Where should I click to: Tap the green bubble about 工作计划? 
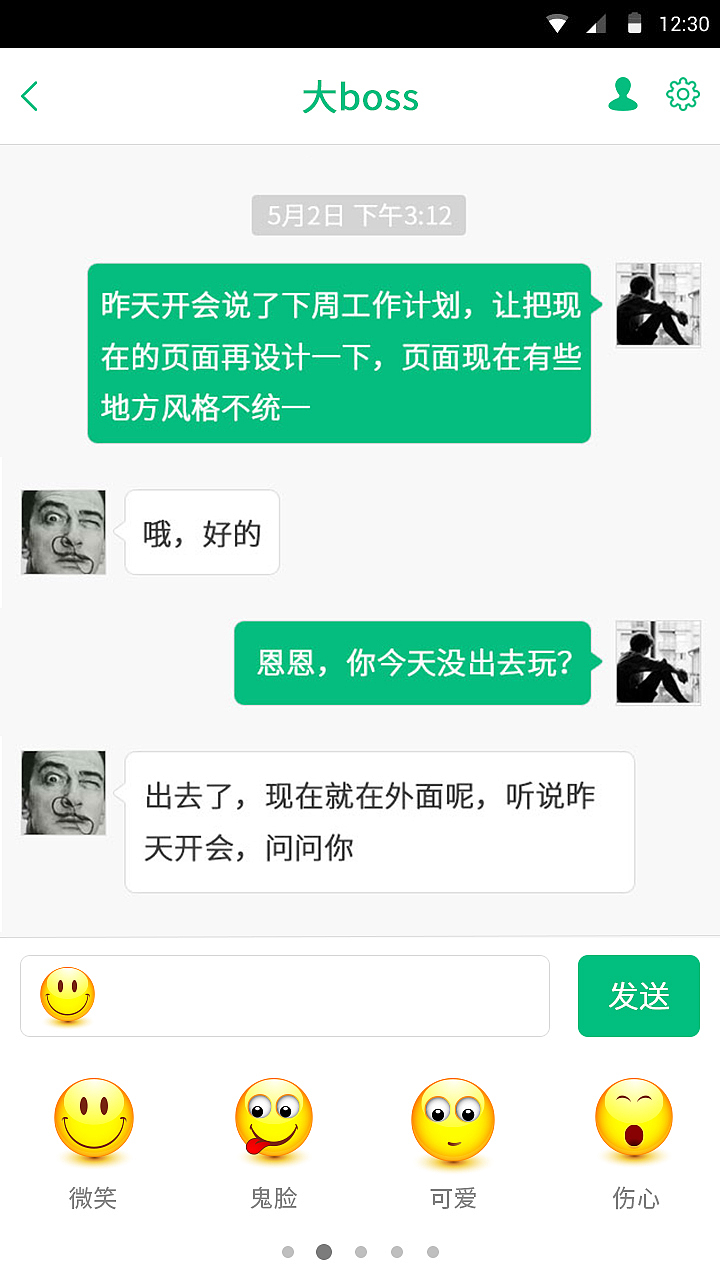pos(340,355)
